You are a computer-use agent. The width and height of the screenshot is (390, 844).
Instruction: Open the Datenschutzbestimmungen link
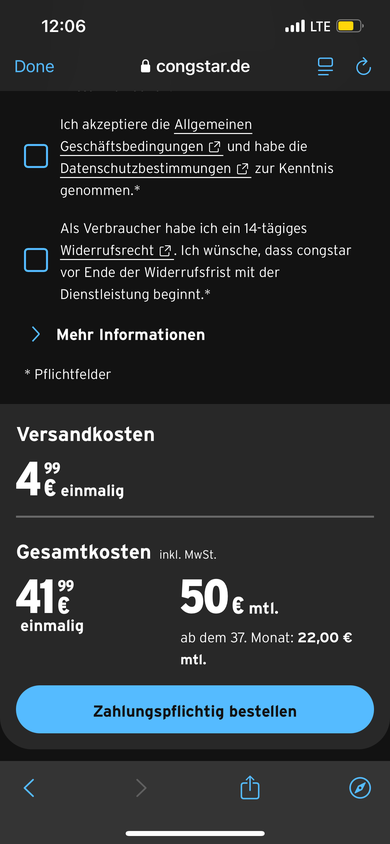[155, 168]
